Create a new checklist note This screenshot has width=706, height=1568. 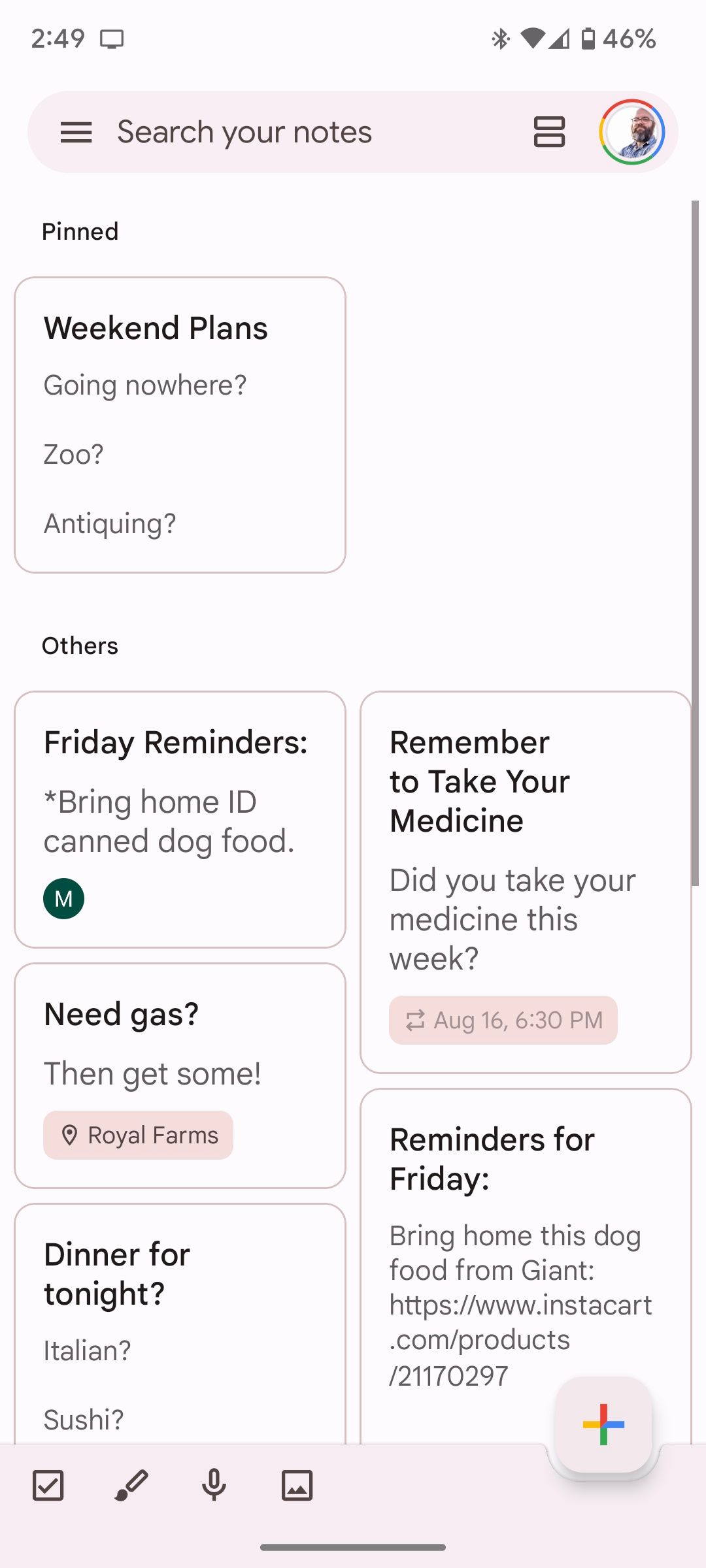48,1486
